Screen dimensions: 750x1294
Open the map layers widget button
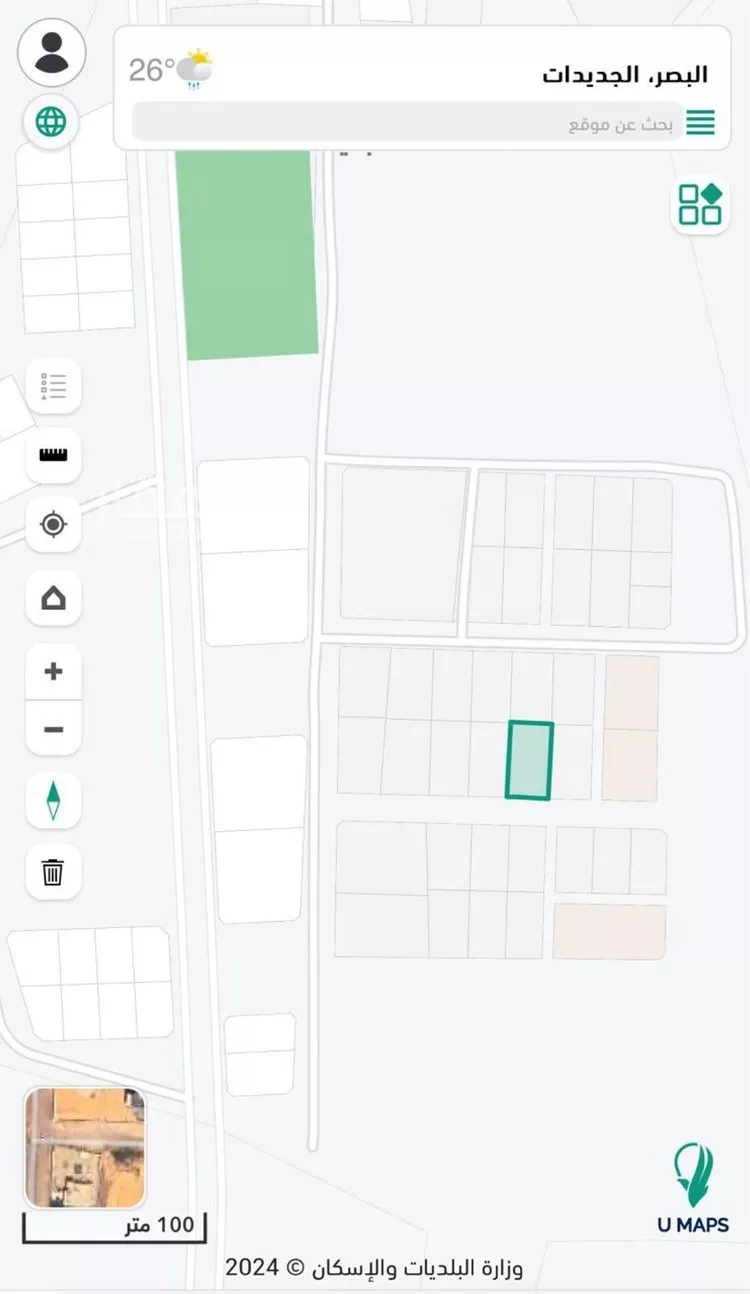click(700, 204)
